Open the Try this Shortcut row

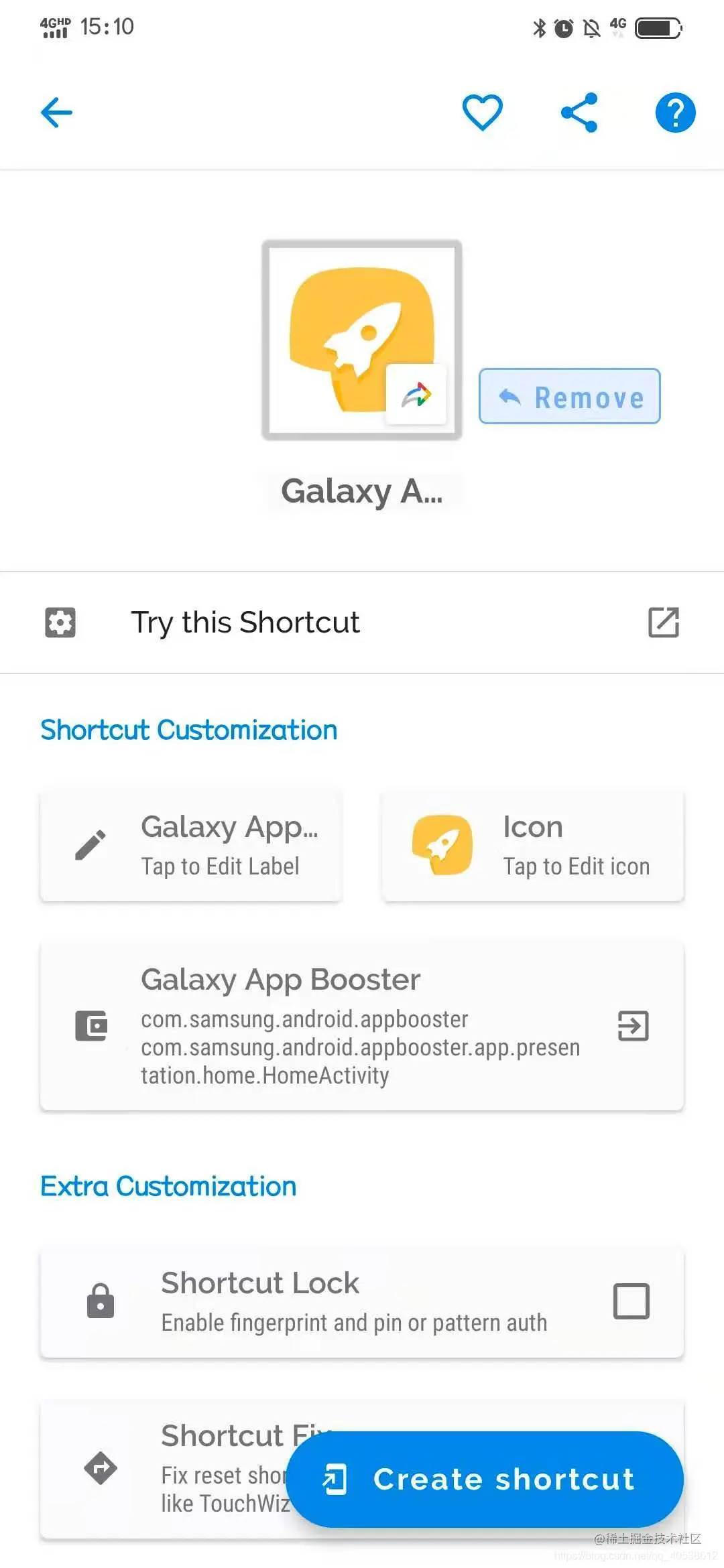pos(362,623)
